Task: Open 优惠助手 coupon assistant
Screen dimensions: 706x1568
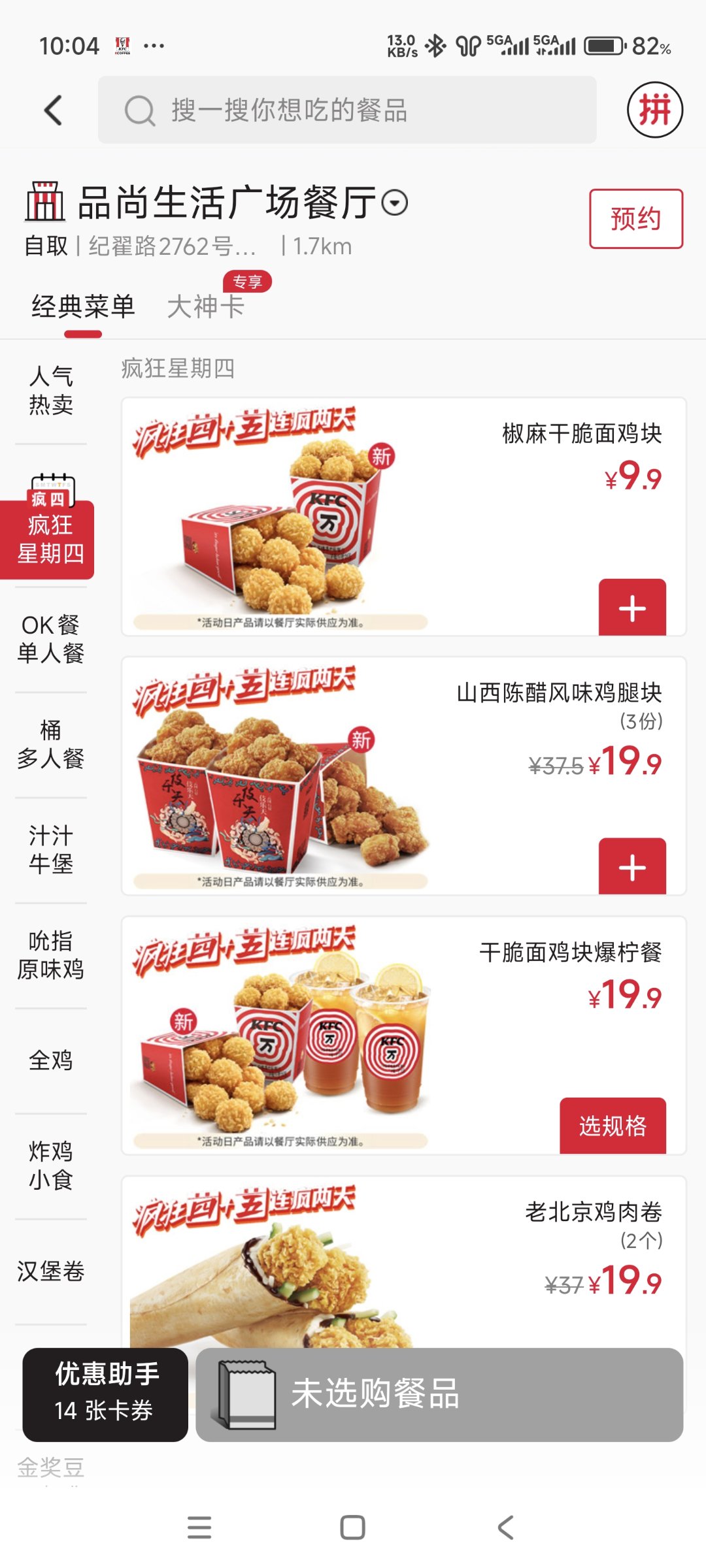Action: (105, 1394)
